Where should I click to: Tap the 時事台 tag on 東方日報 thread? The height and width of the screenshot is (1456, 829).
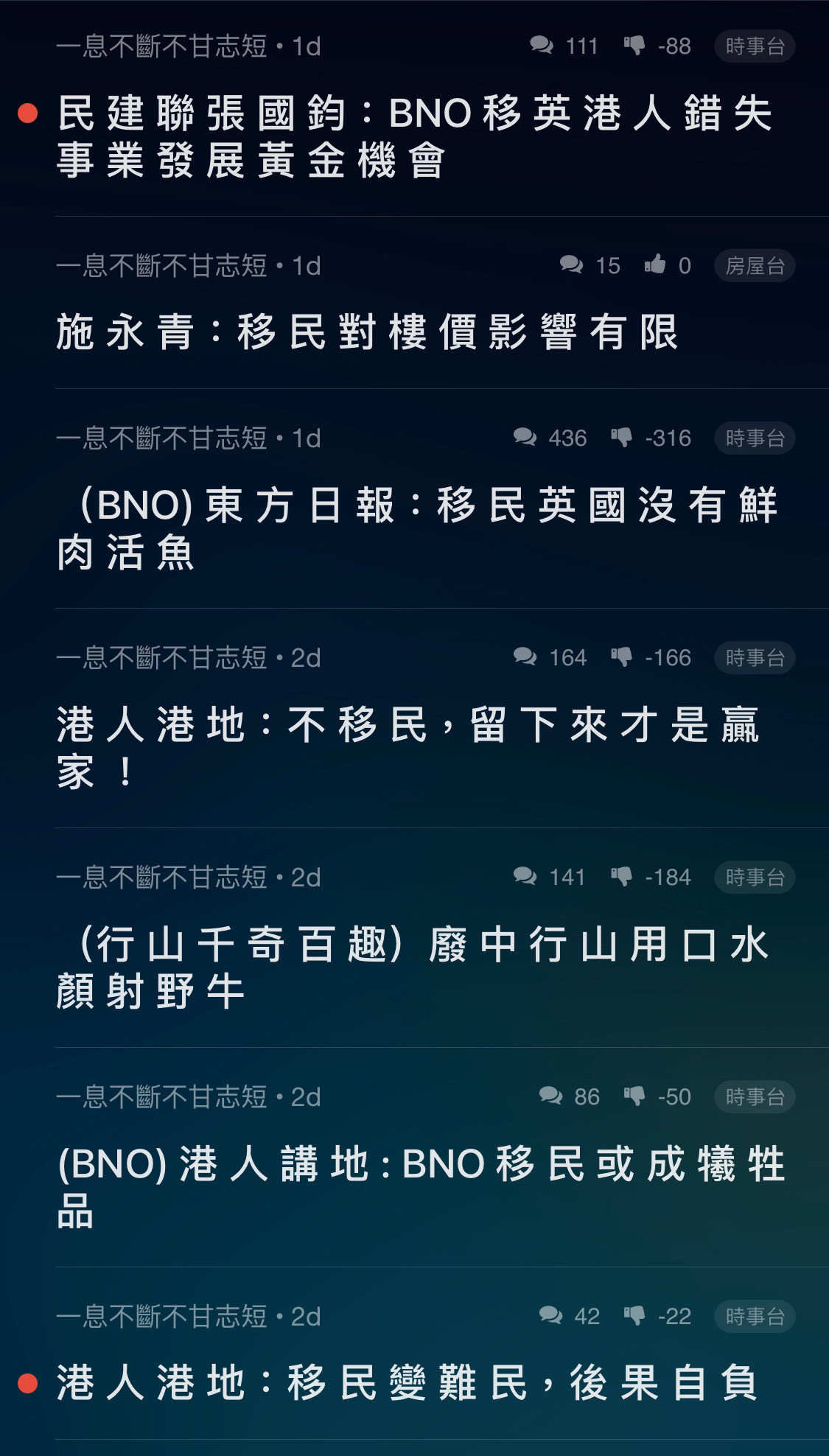click(755, 438)
